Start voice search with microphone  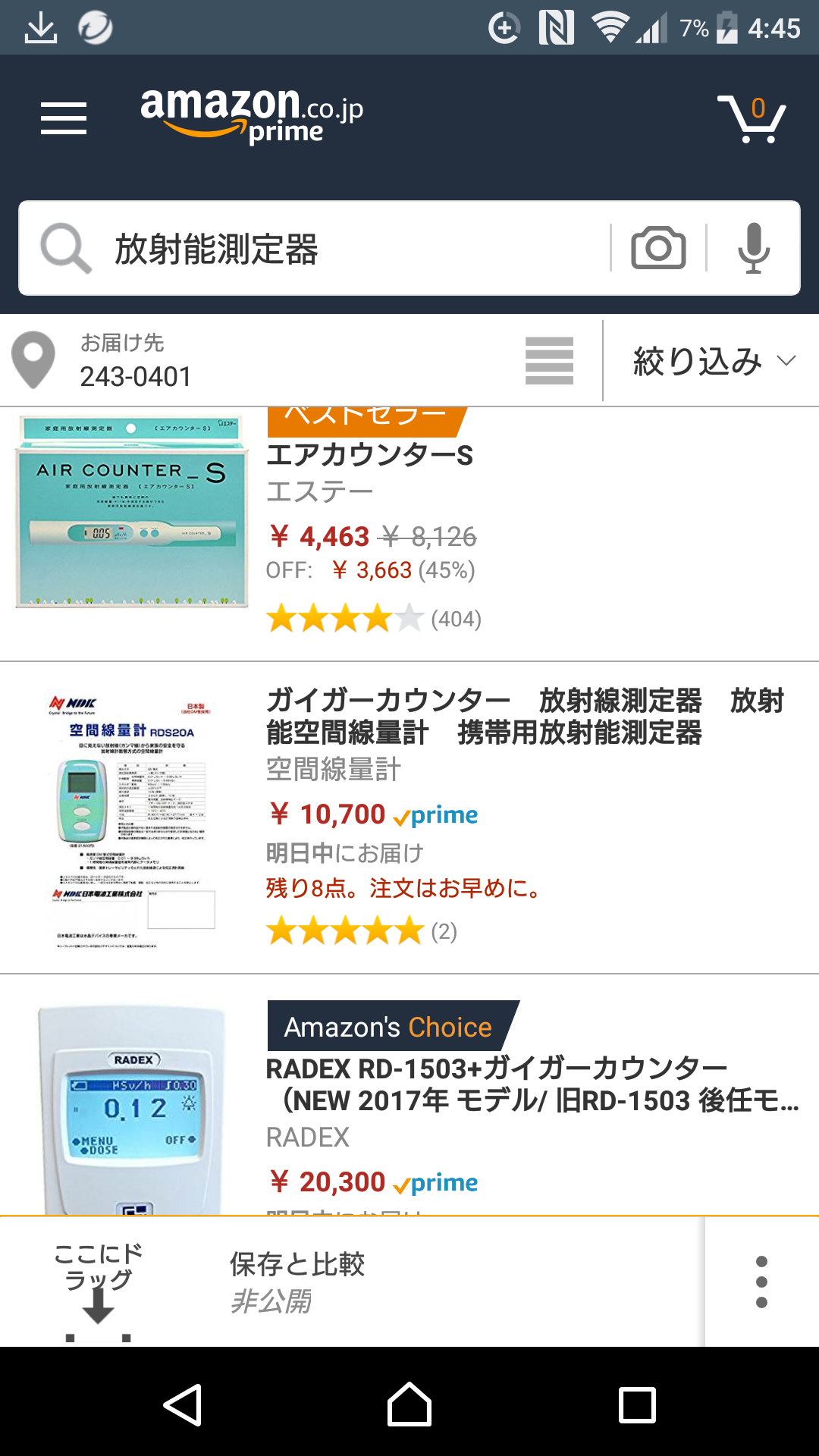753,248
